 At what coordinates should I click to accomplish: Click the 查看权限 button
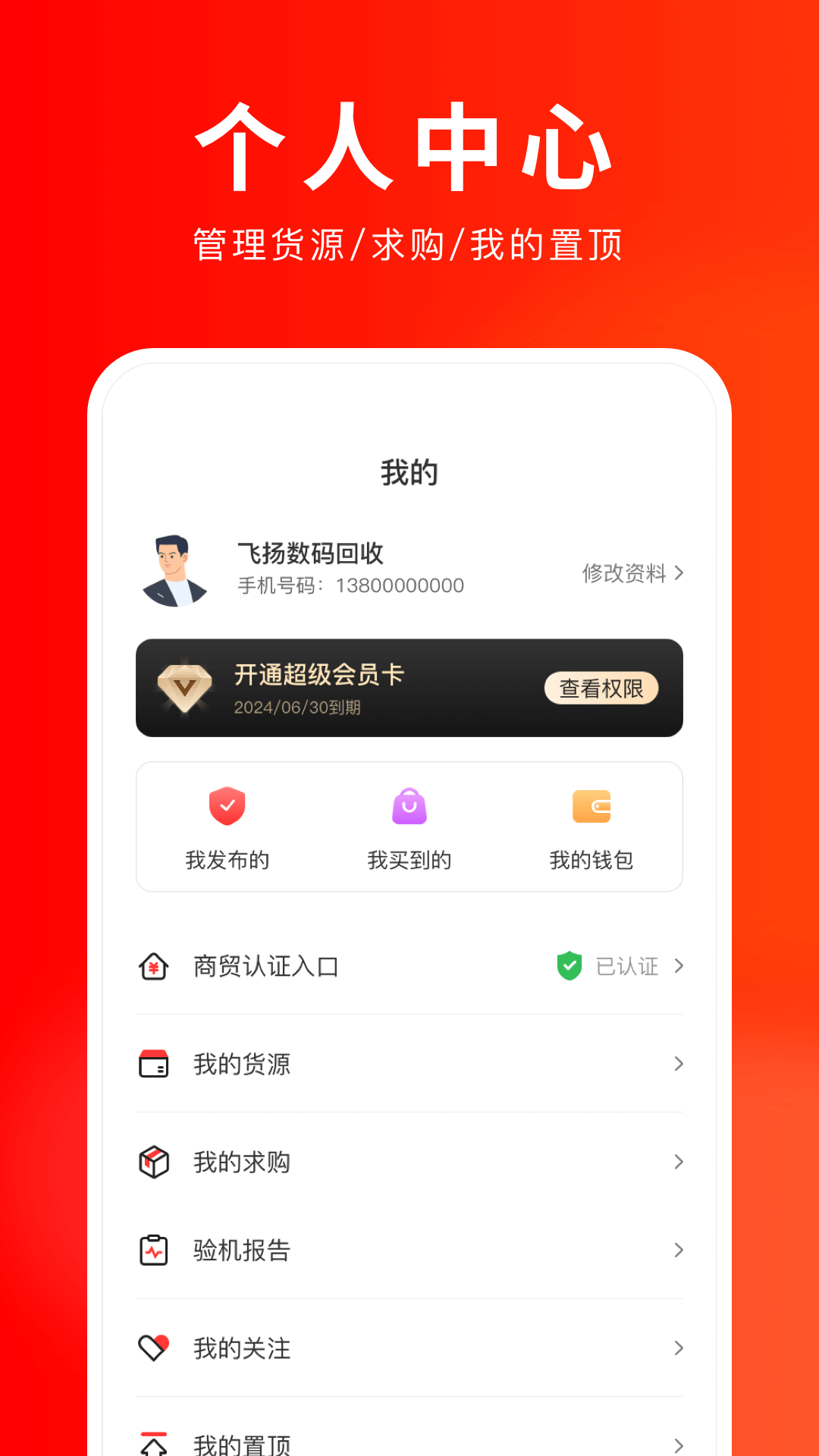(x=601, y=688)
